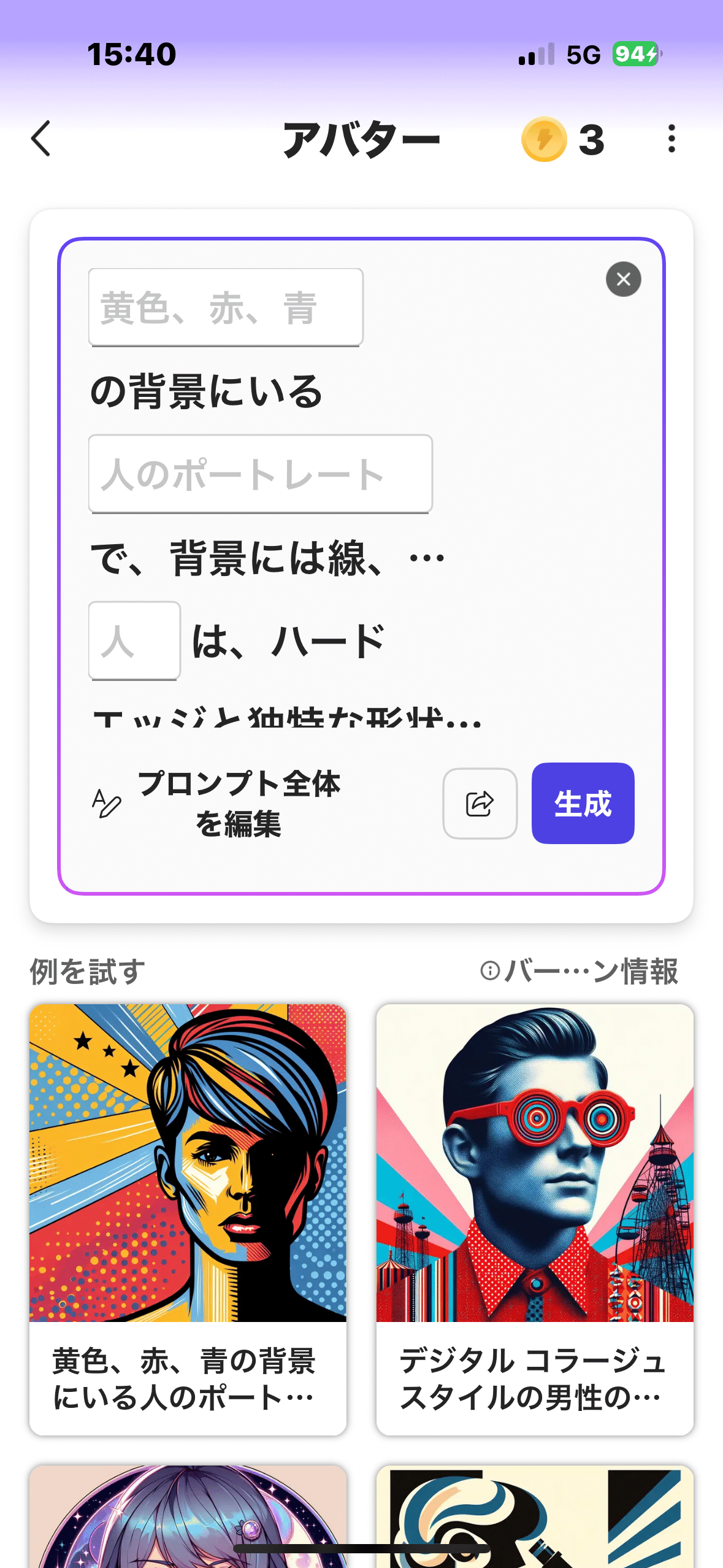Open the three-dot overflow menu
723x1568 pixels.
pyautogui.click(x=671, y=139)
